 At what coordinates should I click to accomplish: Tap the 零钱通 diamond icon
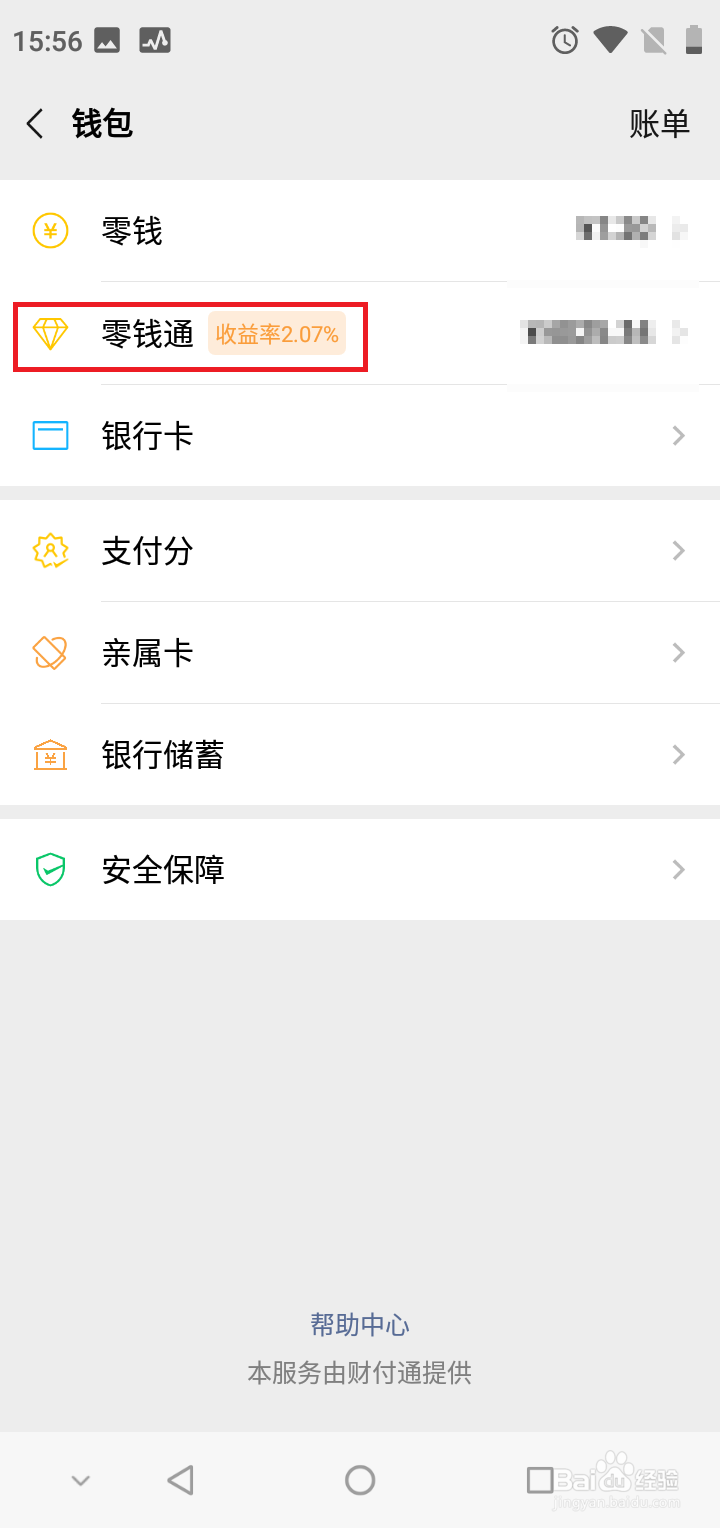(x=49, y=334)
